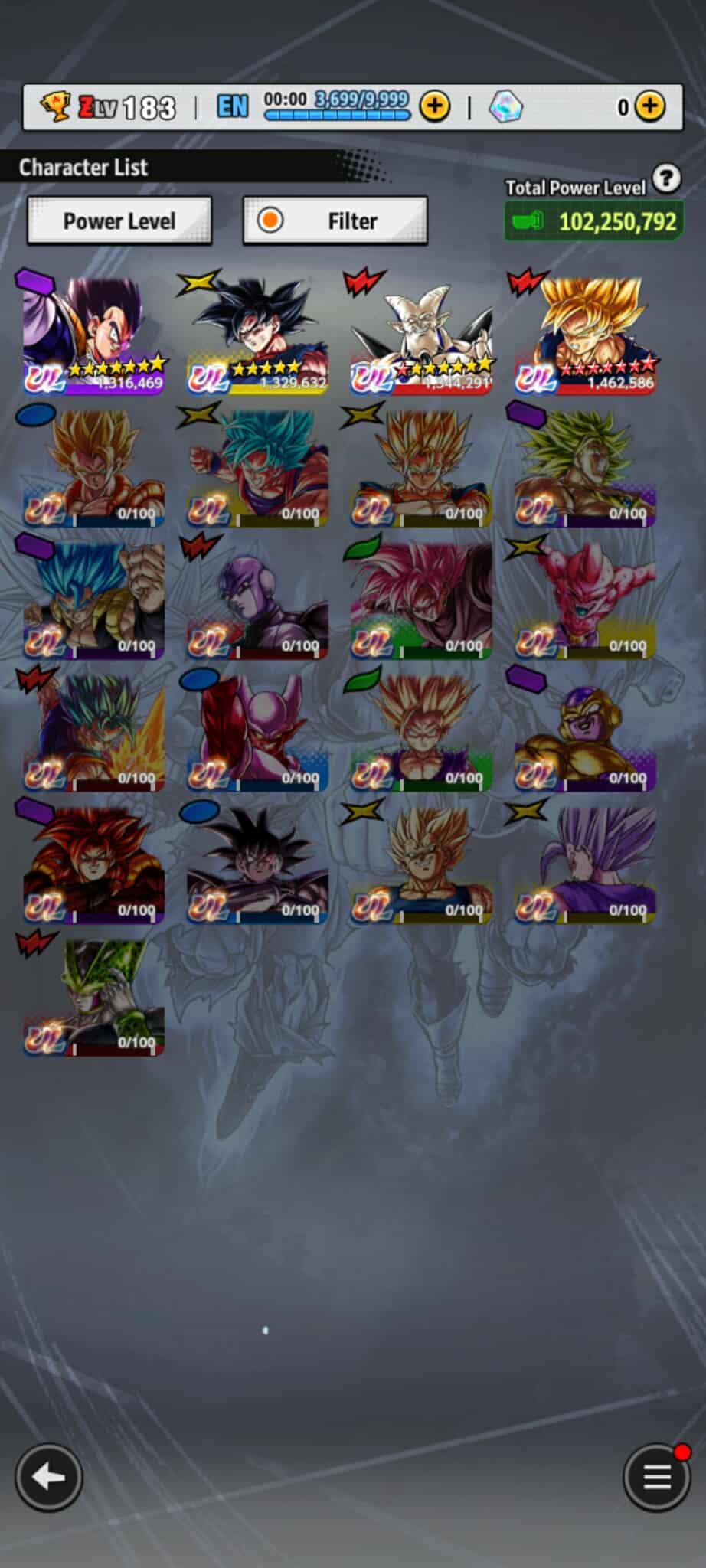
Task: Open Total Power Level help icon
Action: 667,179
